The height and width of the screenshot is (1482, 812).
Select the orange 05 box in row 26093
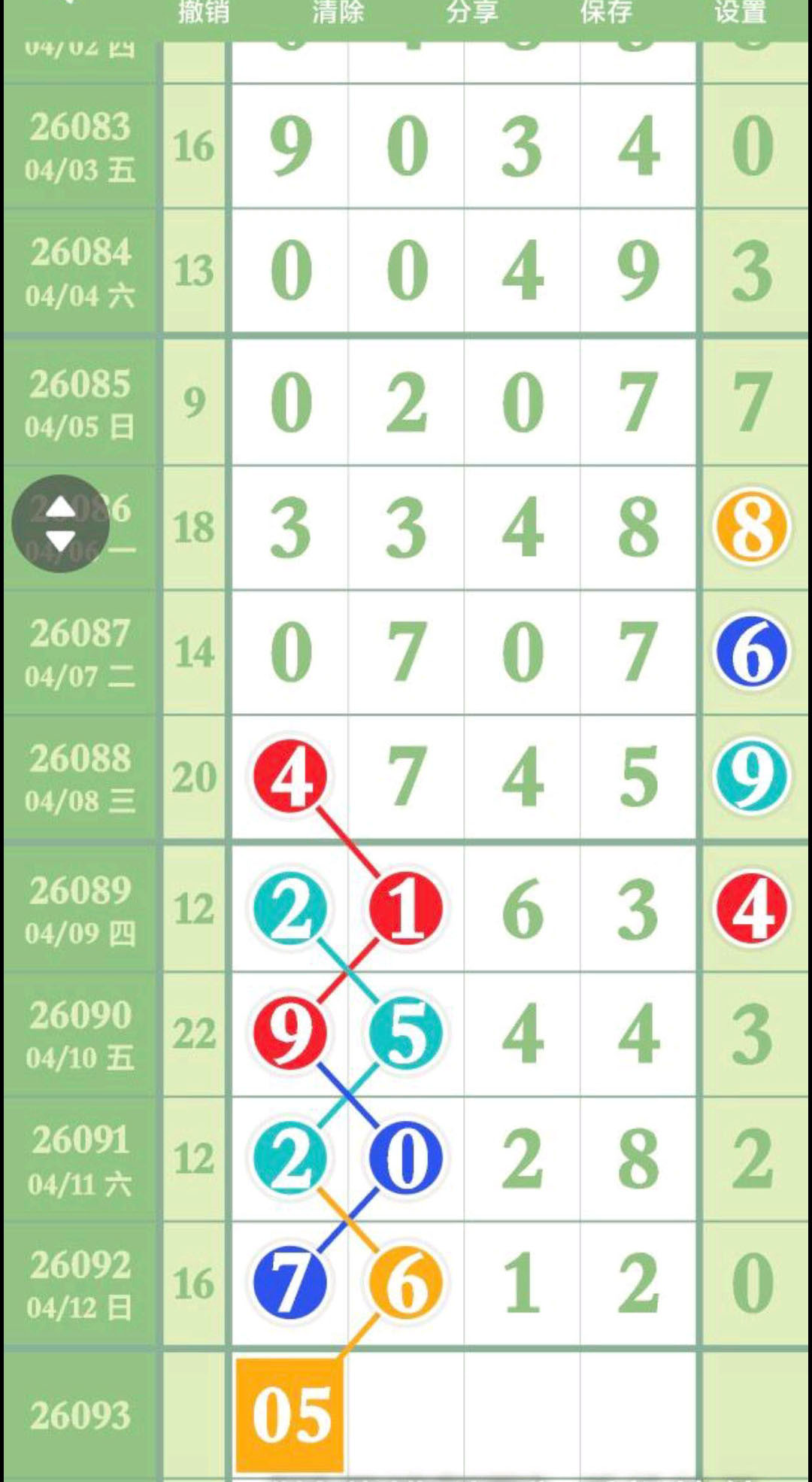click(x=290, y=1414)
